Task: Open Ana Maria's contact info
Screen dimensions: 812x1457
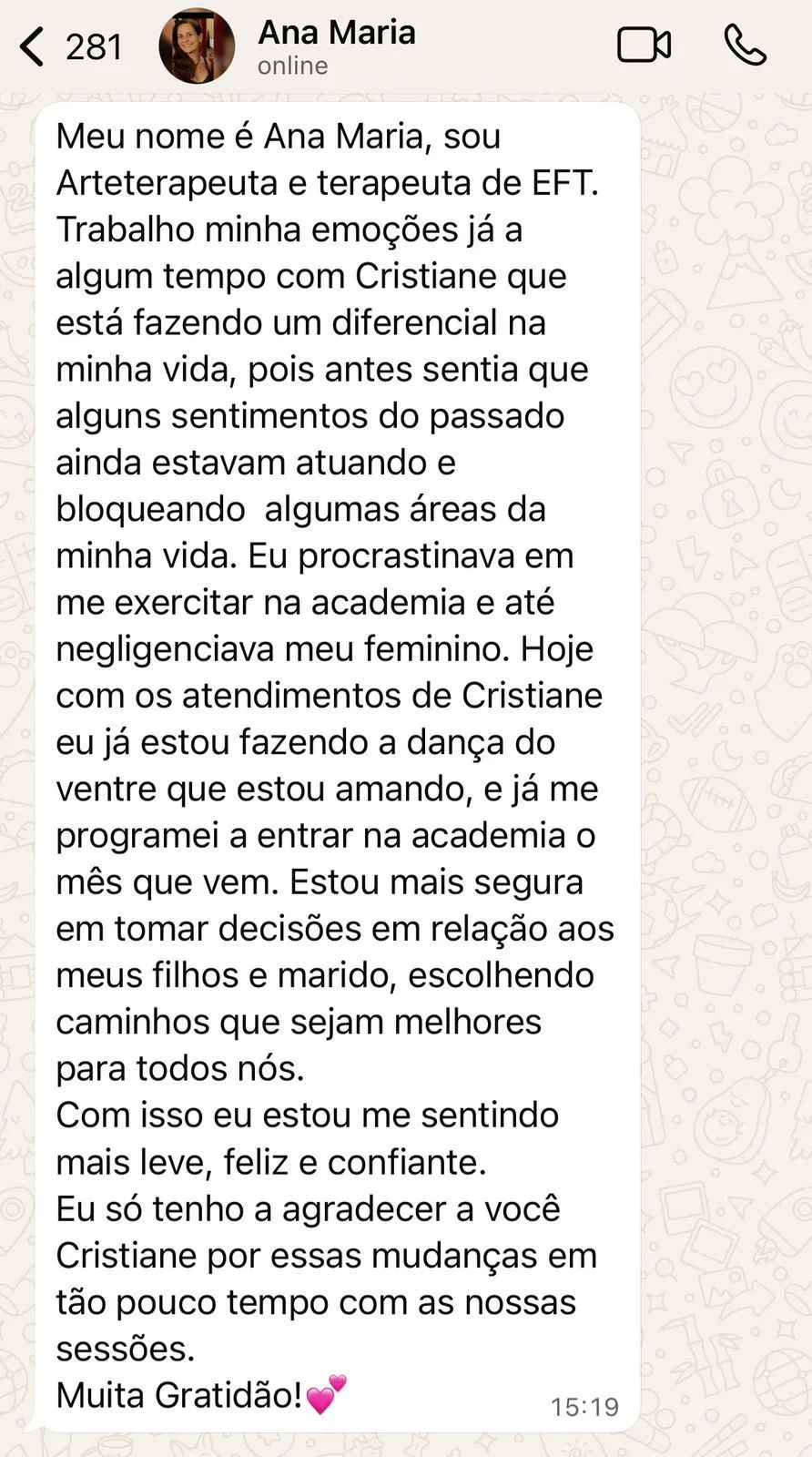Action: pos(336,46)
